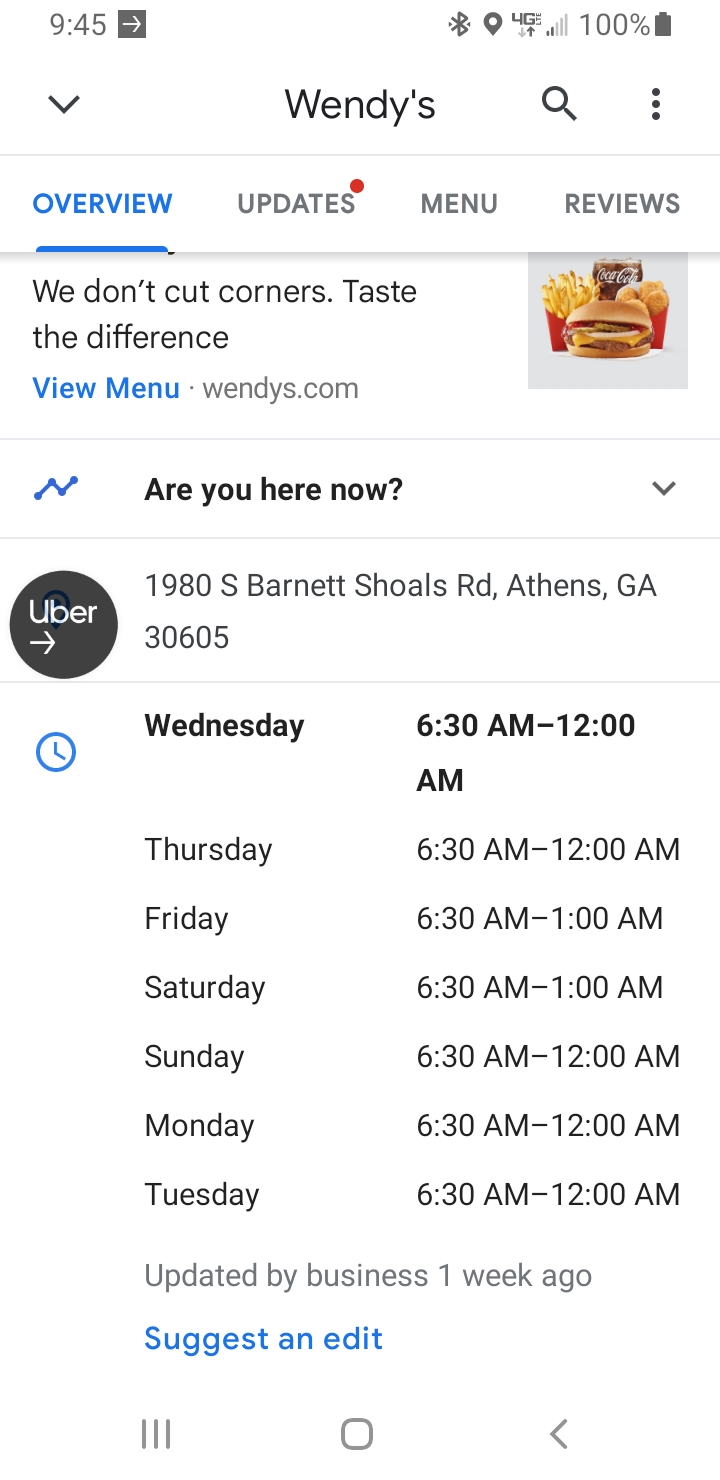Switch to the Menu tab
720x1480 pixels.
(459, 204)
